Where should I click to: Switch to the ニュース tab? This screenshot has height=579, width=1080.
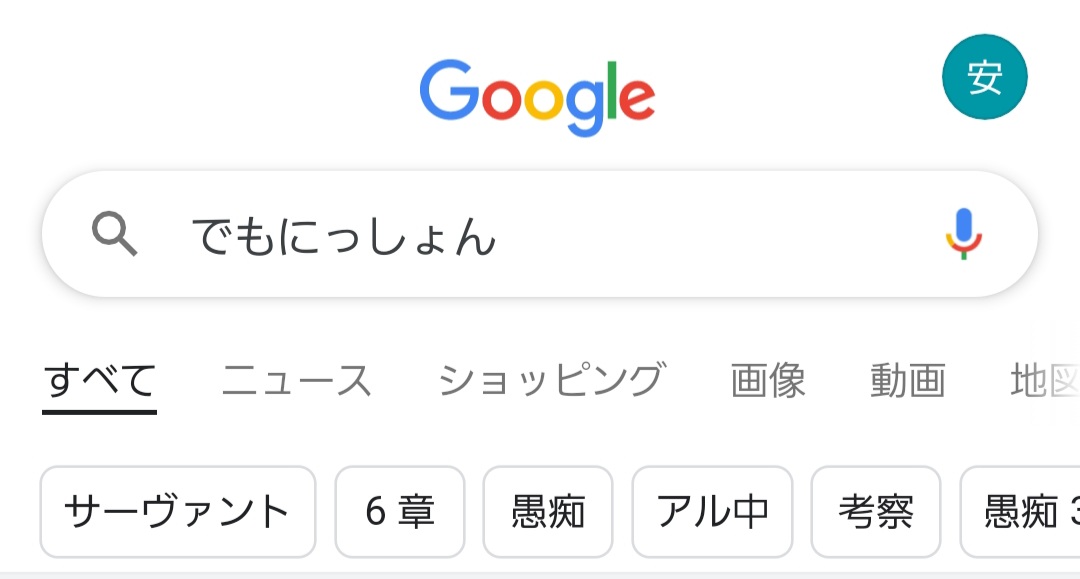point(296,381)
